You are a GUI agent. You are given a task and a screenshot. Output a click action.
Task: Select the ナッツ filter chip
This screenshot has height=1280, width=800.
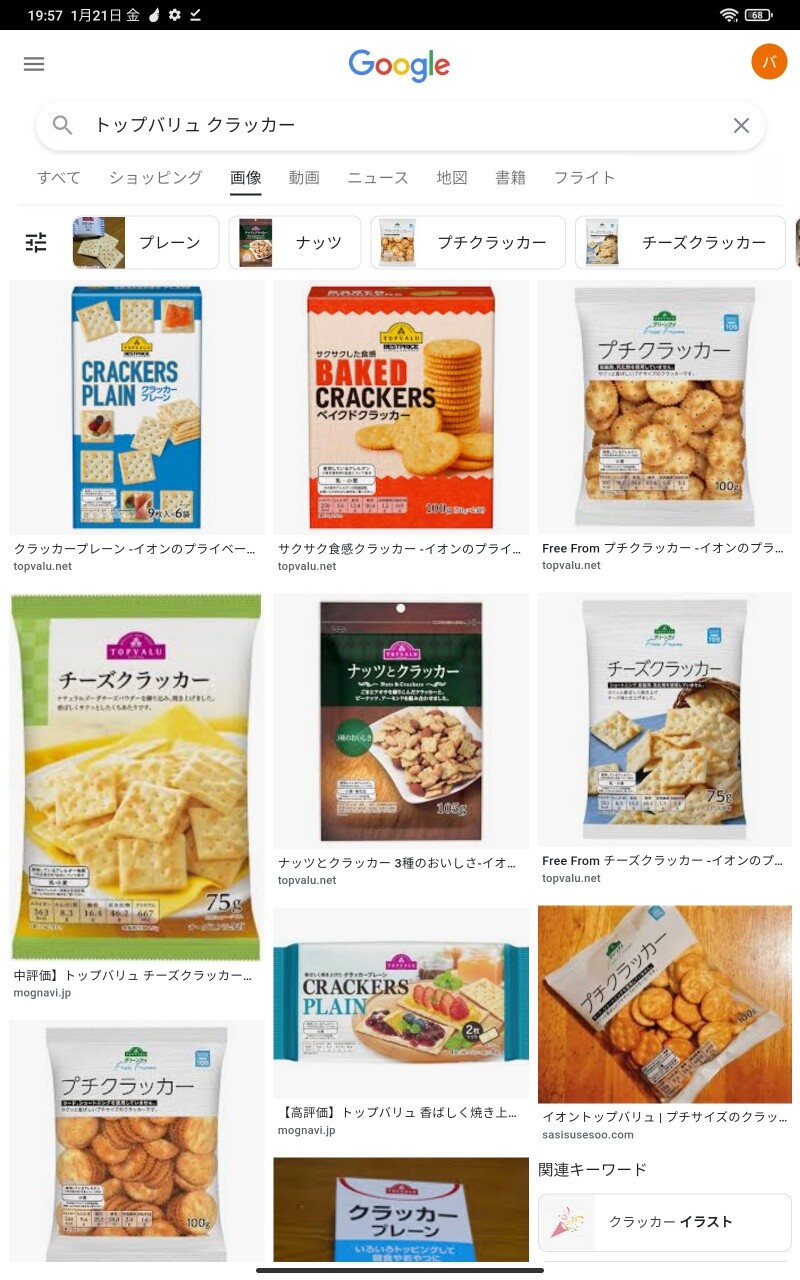[295, 243]
